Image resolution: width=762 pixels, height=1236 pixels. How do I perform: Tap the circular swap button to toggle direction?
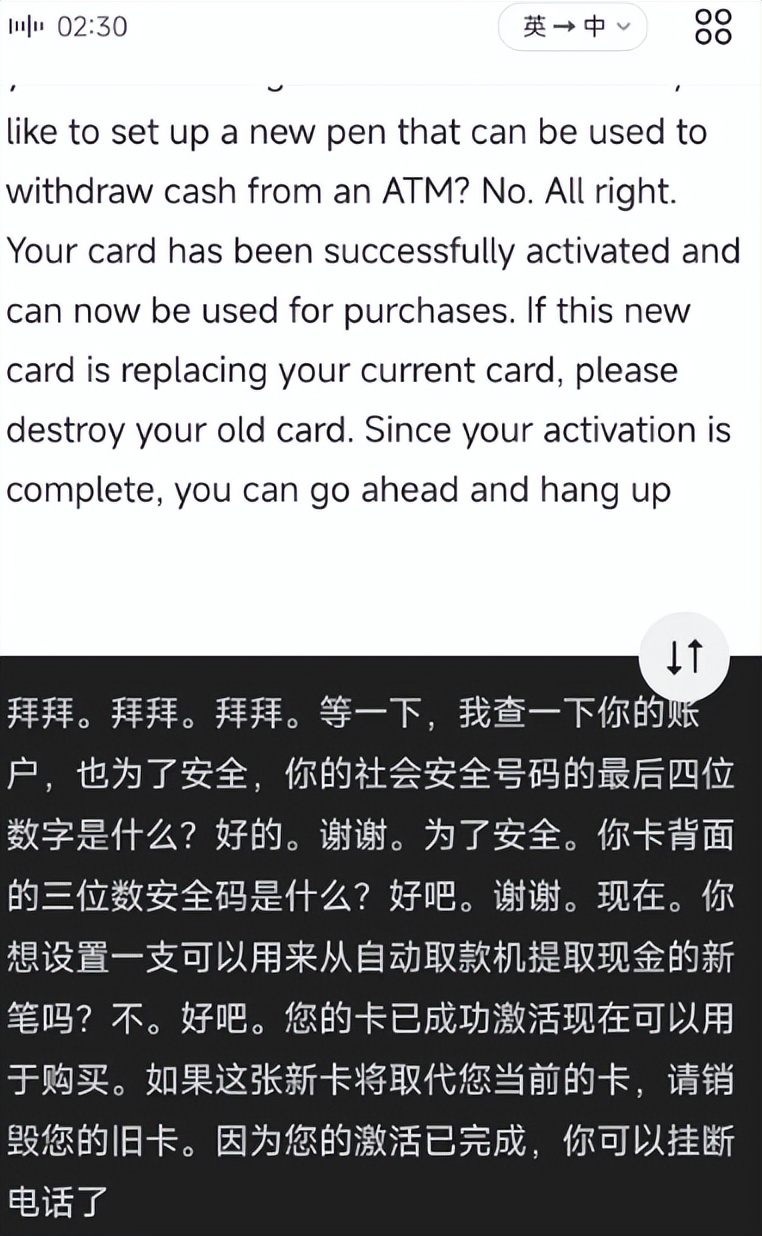coord(685,655)
